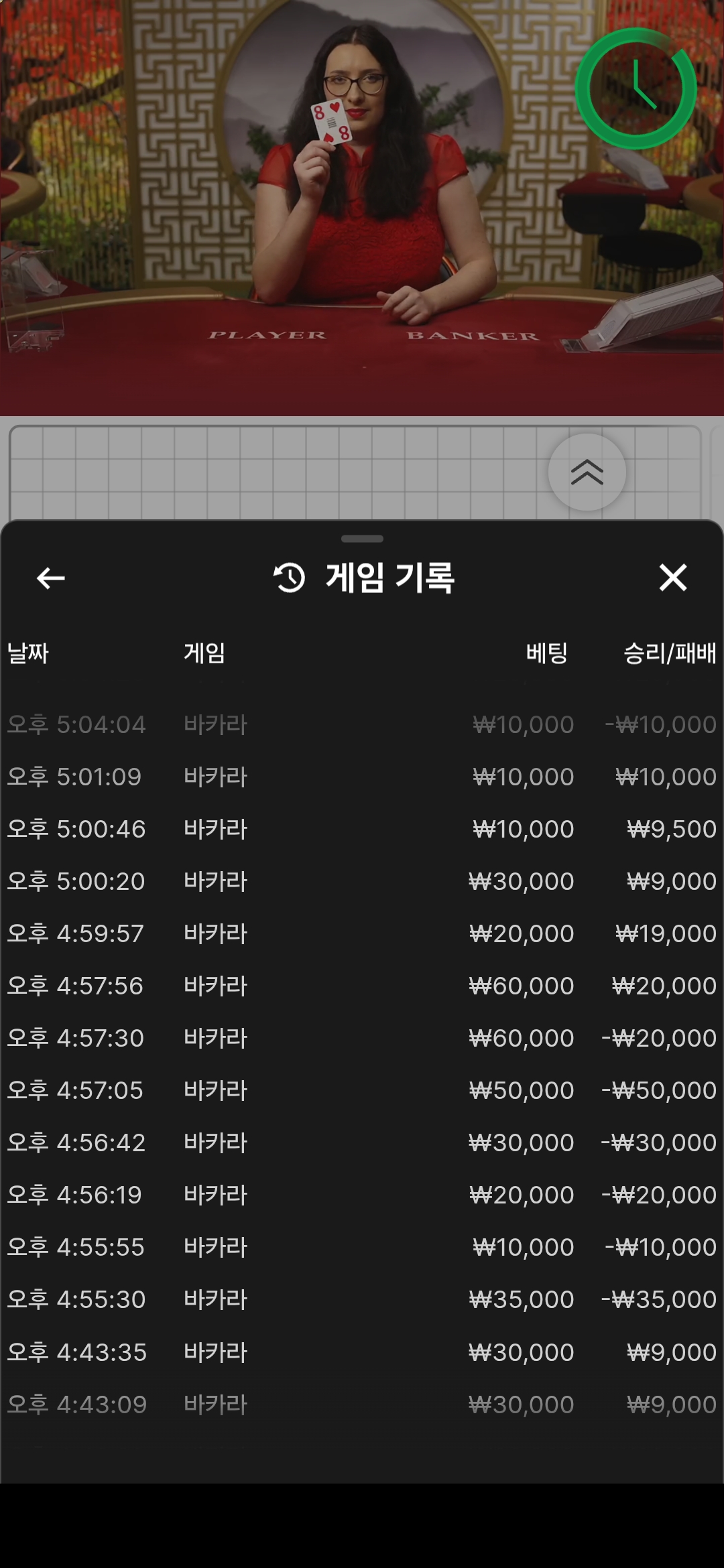The image size is (724, 1568).
Task: Open the 오후 5:00:46 바카라 record
Action: [x=362, y=829]
